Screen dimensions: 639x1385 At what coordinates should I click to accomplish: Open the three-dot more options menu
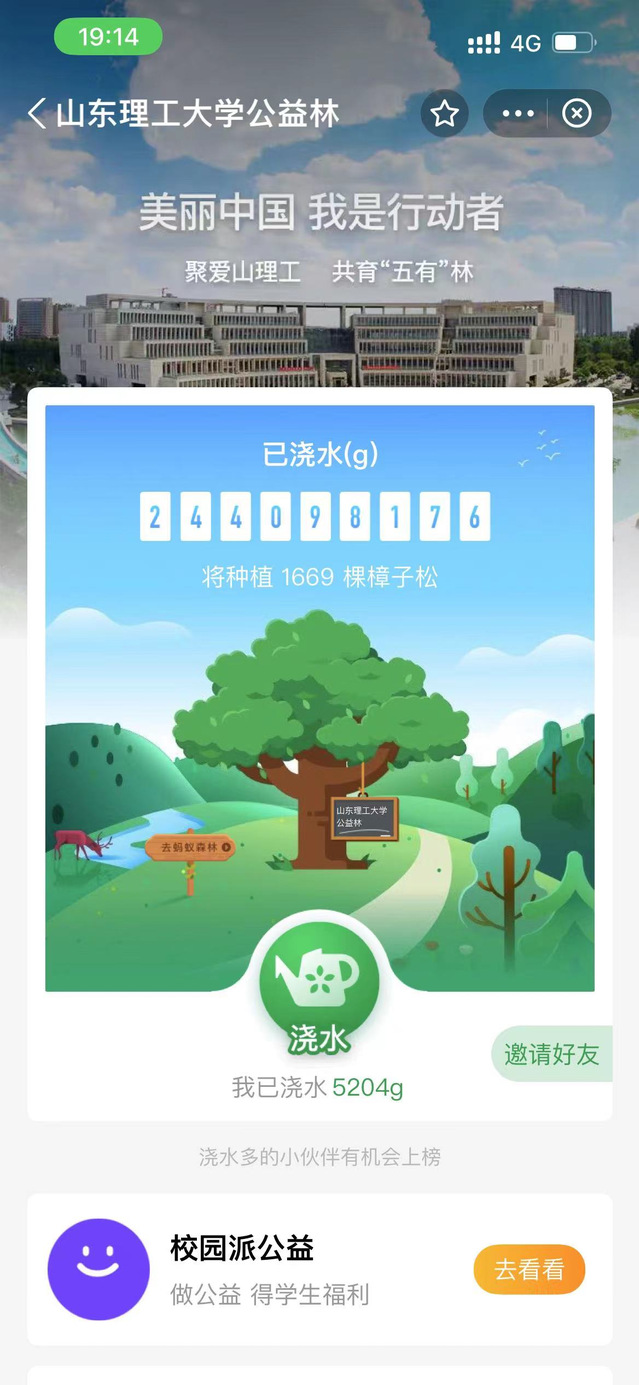pyautogui.click(x=518, y=114)
